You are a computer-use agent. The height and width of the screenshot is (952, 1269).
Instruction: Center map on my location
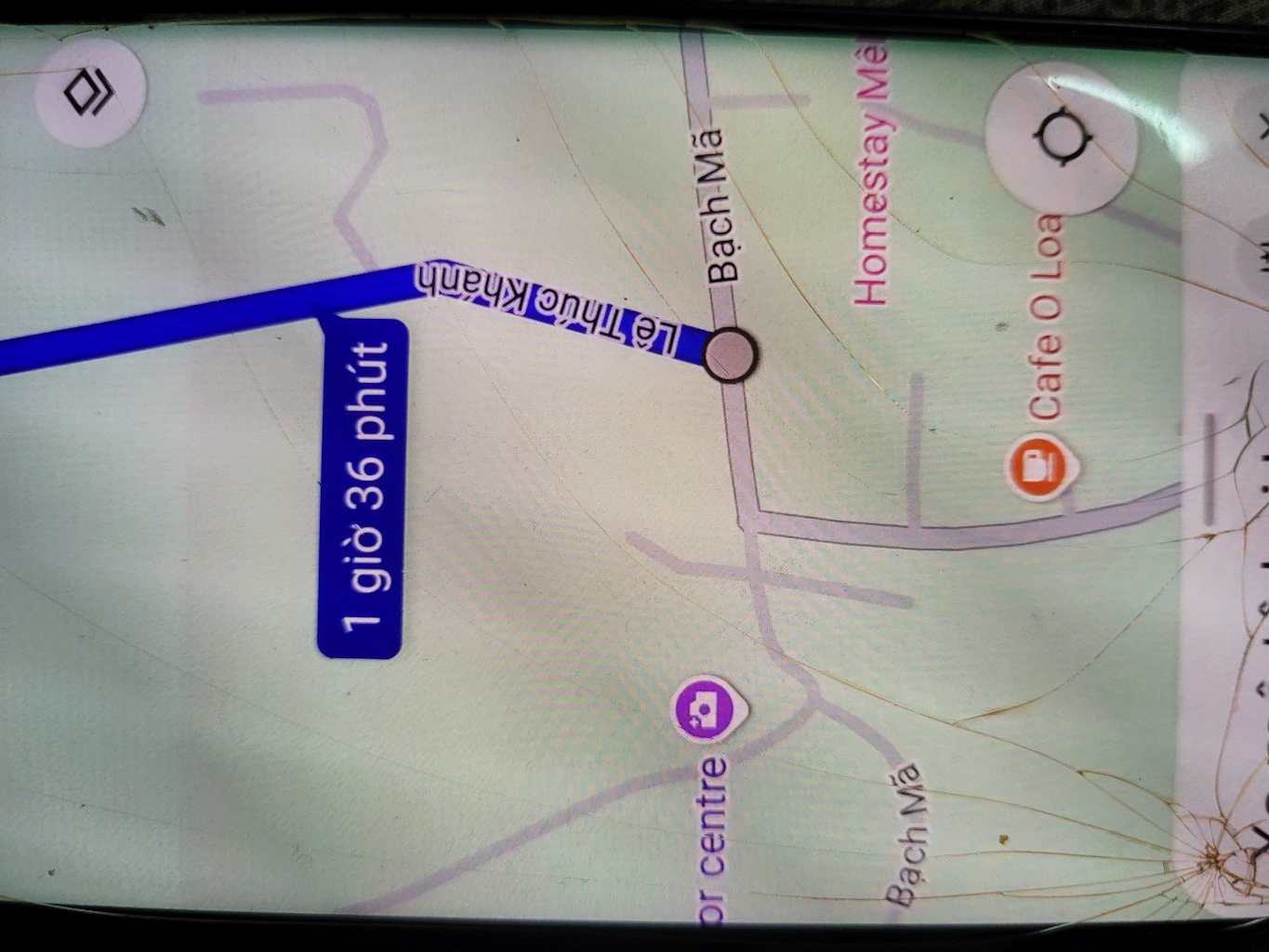[x=1063, y=137]
